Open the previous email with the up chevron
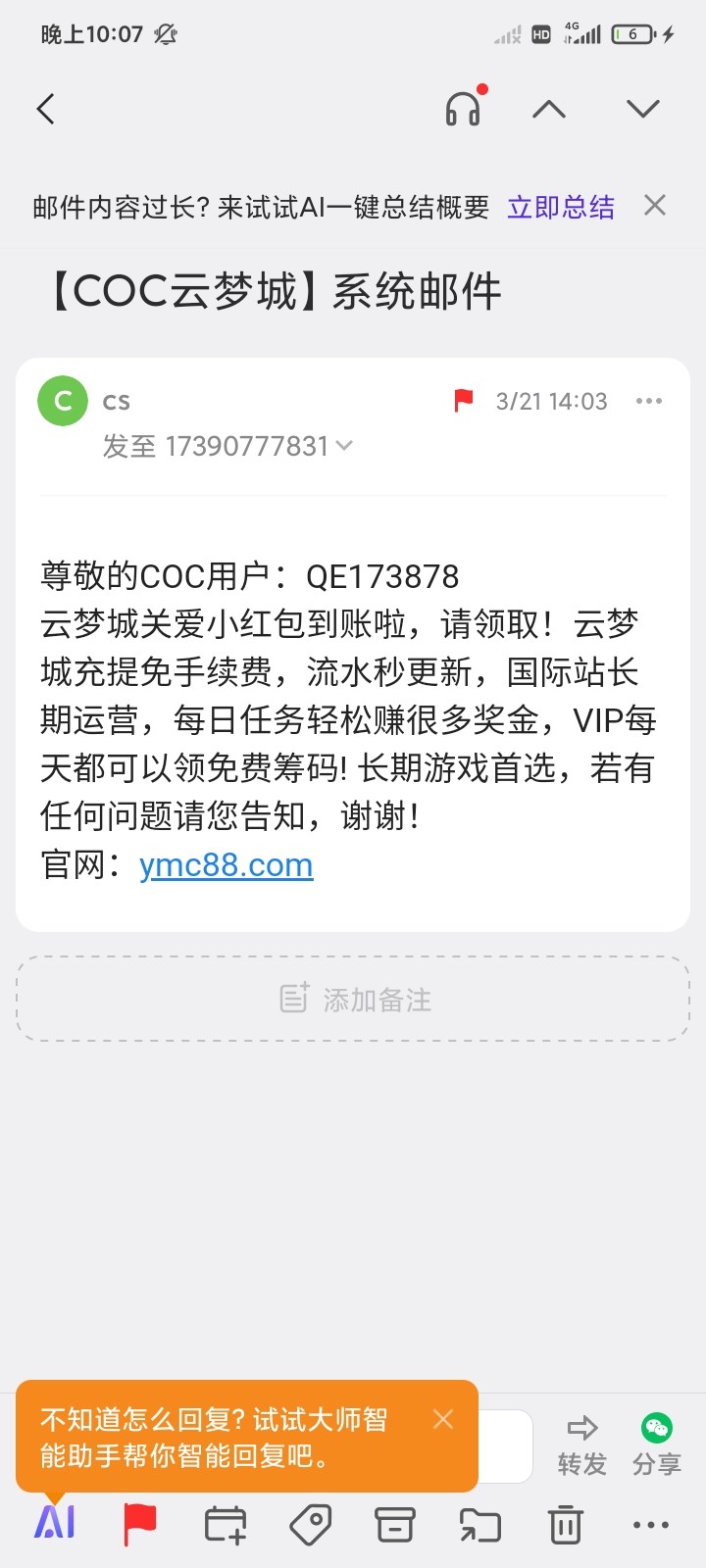This screenshot has height=1568, width=706. tap(549, 109)
